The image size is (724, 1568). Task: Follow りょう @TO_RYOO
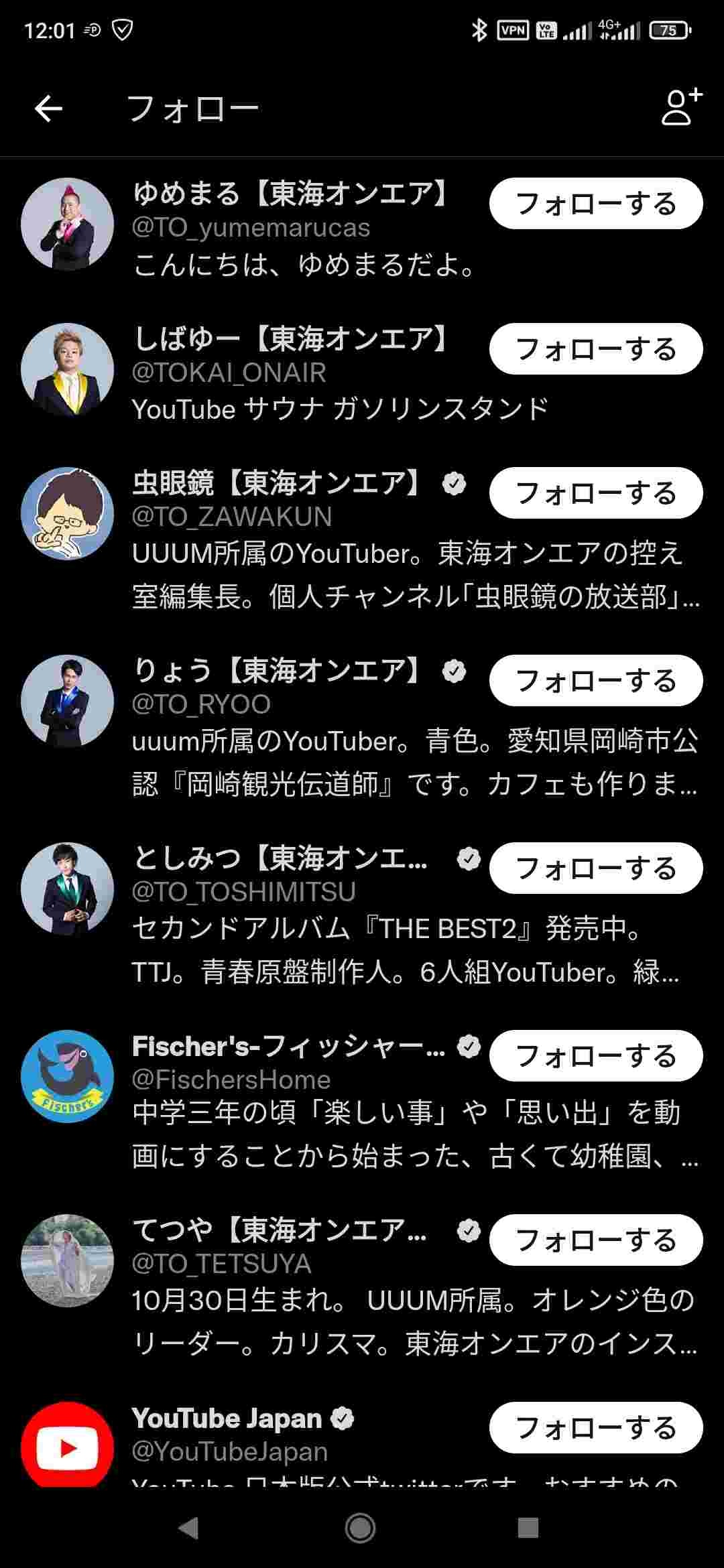coord(595,681)
